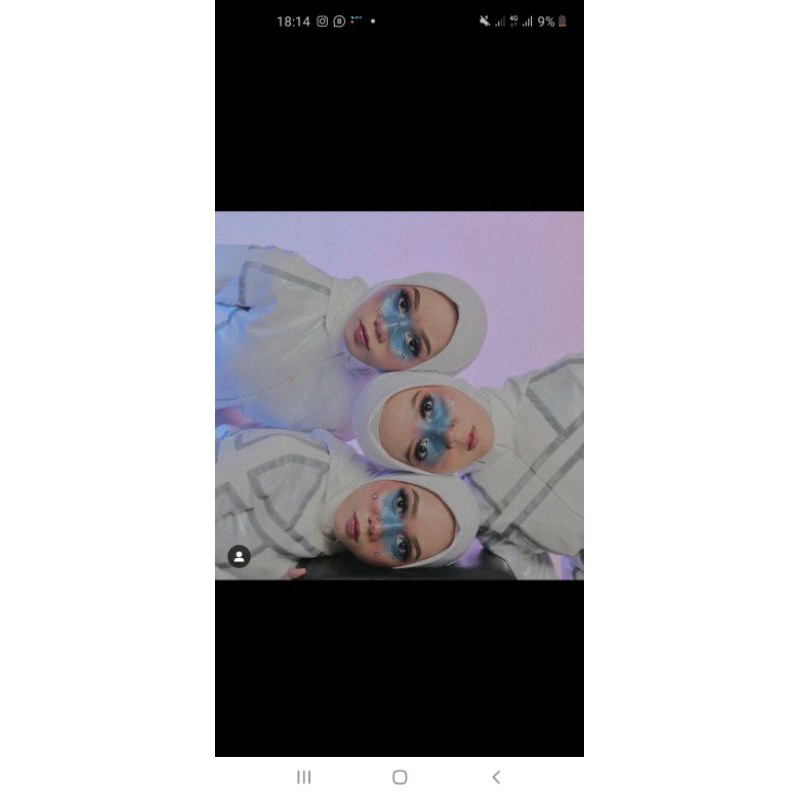Image resolution: width=800 pixels, height=800 pixels.
Task: Open the recent apps overview
Action: 304,777
